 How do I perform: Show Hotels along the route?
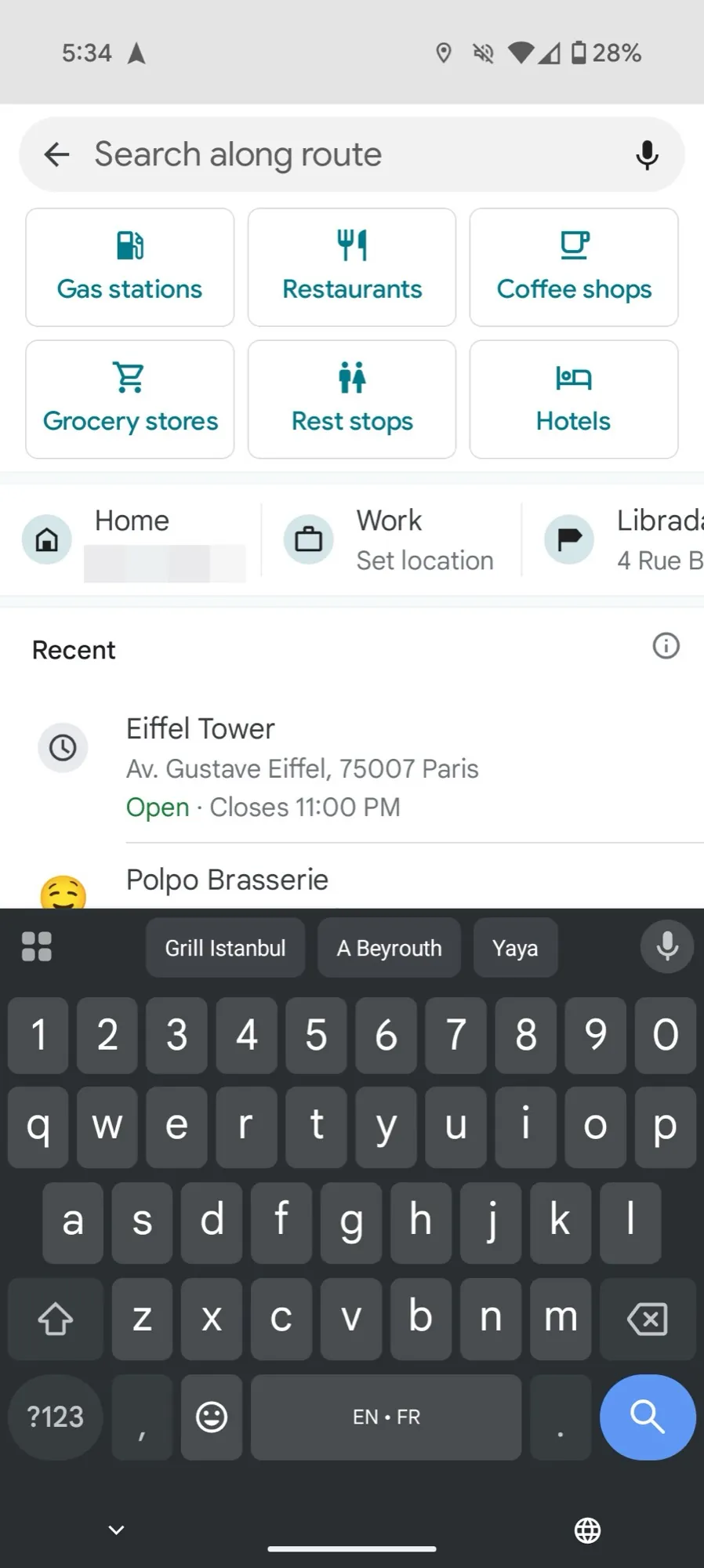(574, 399)
